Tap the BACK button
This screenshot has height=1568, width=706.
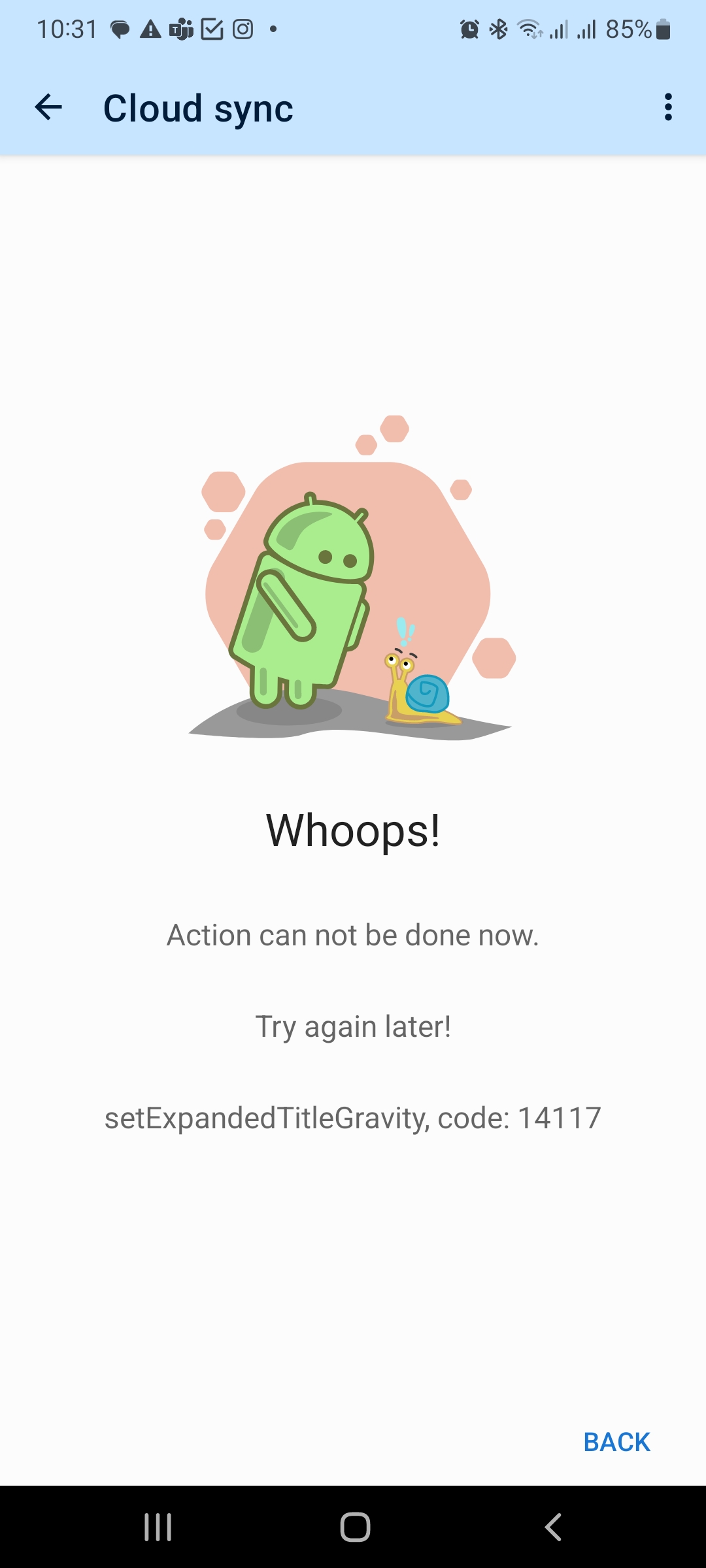point(616,1442)
